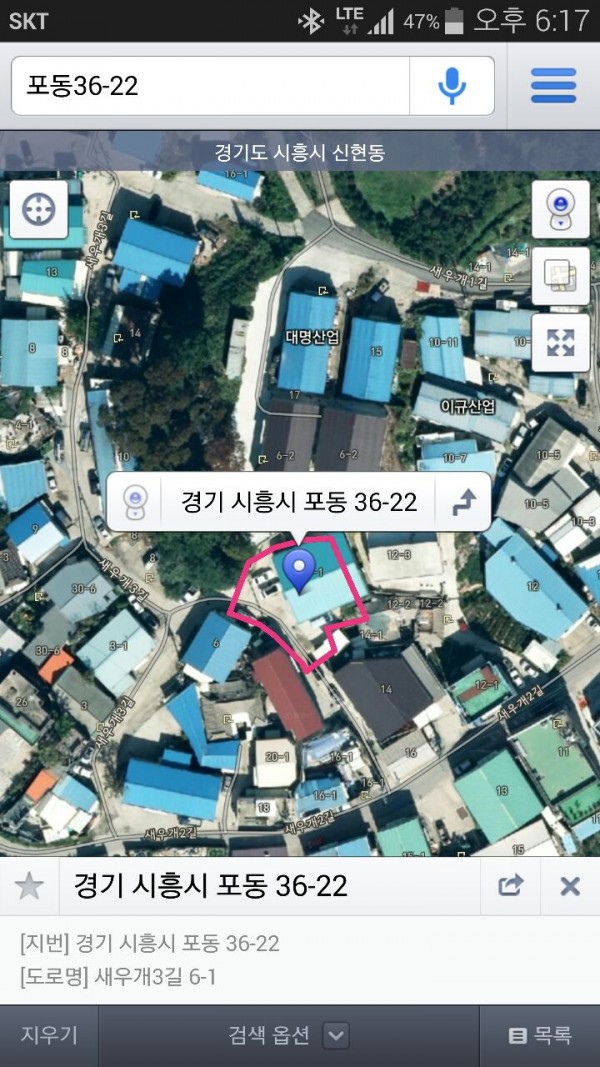Viewport: 600px width, 1067px height.
Task: Clear results with 지우기 button
Action: [x=48, y=1036]
